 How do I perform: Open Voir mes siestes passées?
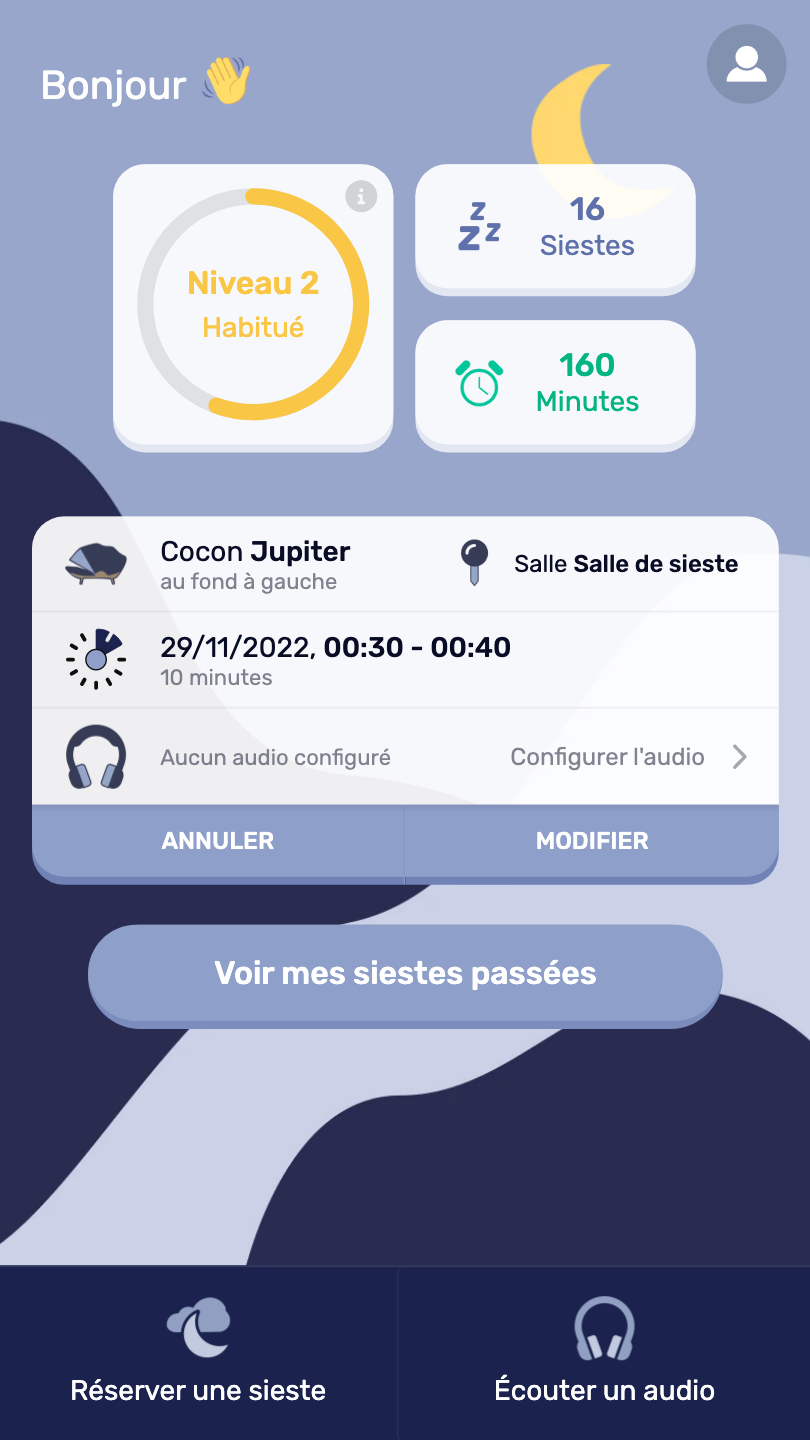click(x=405, y=973)
